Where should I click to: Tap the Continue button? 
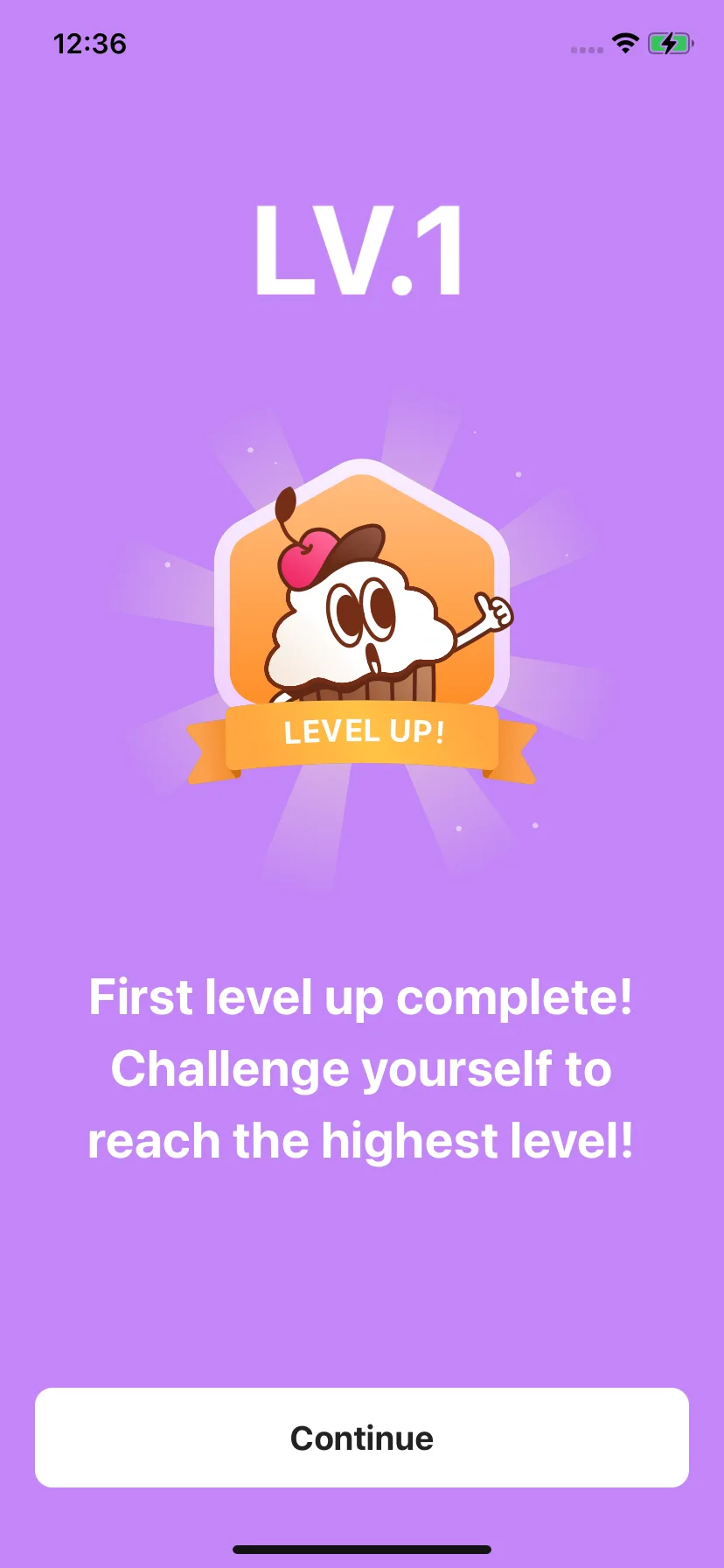click(x=362, y=1438)
